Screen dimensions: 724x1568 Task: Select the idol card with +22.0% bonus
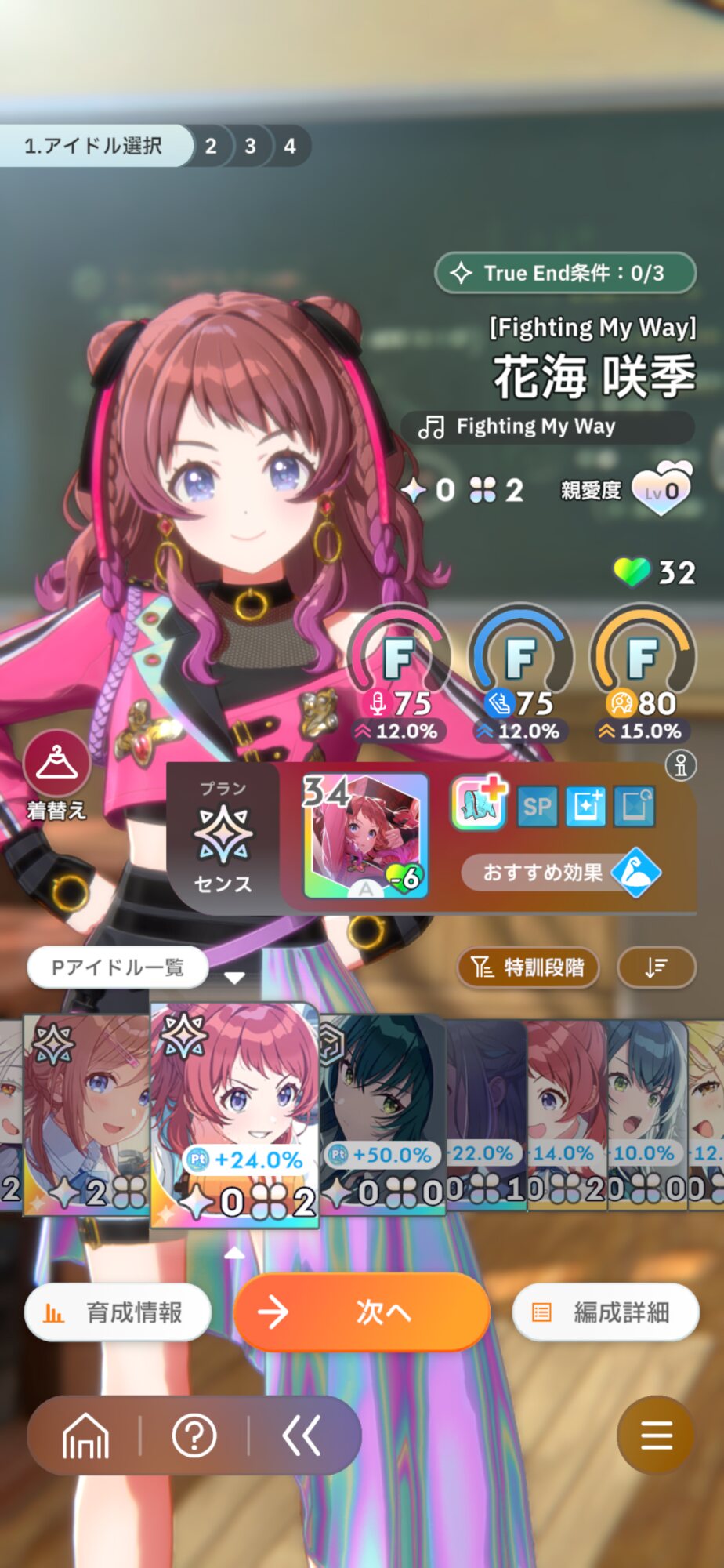(486, 1113)
